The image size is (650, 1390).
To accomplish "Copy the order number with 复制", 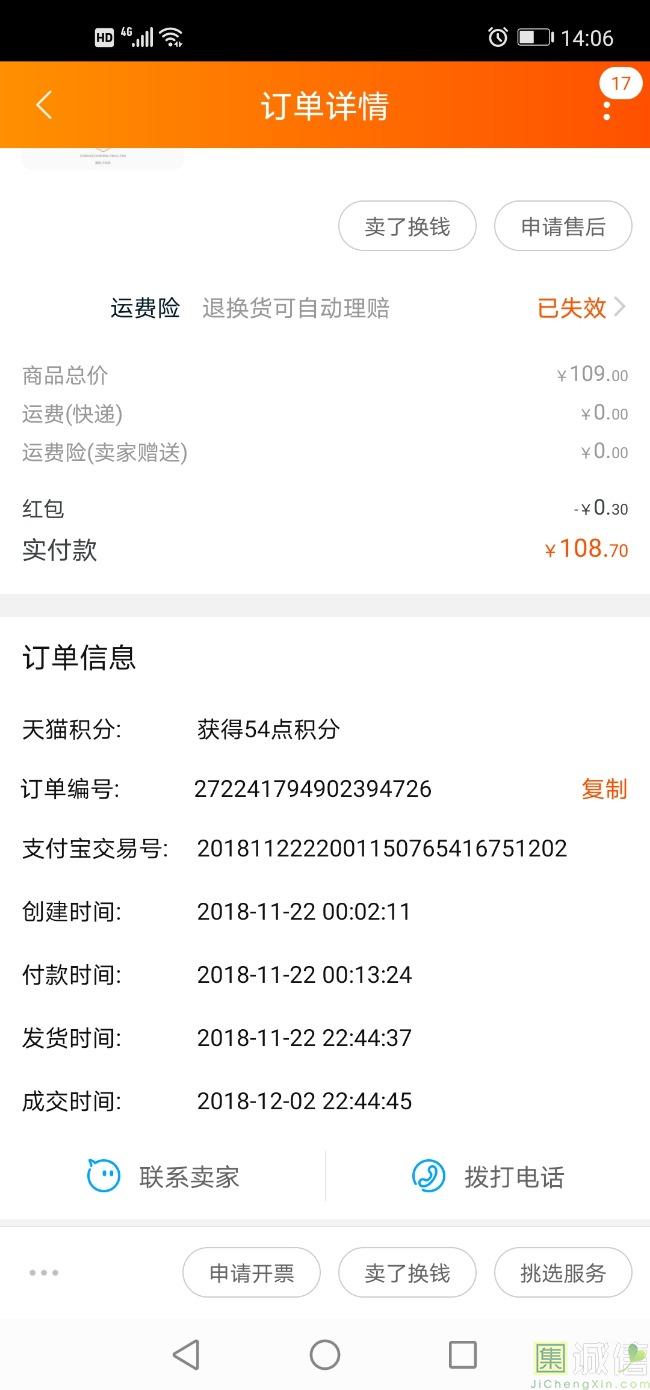I will click(604, 789).
